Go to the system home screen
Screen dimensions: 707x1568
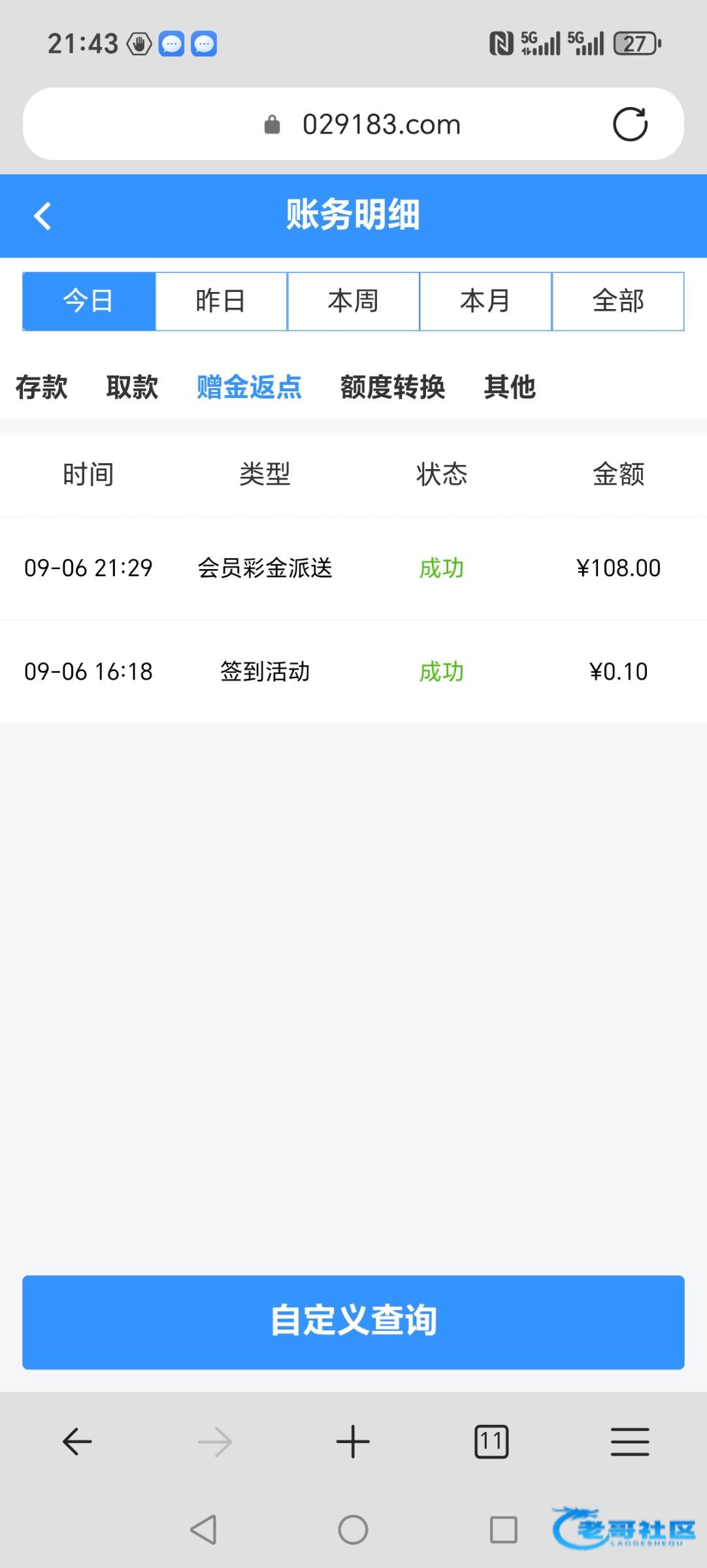point(353,1529)
